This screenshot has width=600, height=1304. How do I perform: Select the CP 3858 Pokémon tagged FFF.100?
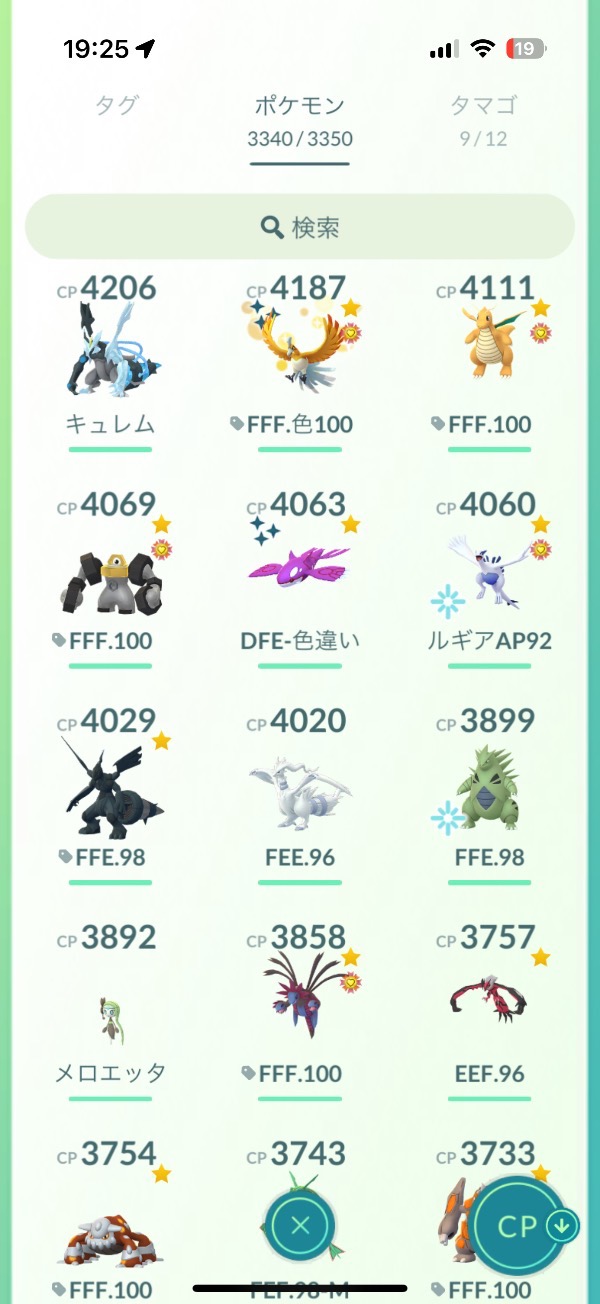pyautogui.click(x=300, y=1005)
